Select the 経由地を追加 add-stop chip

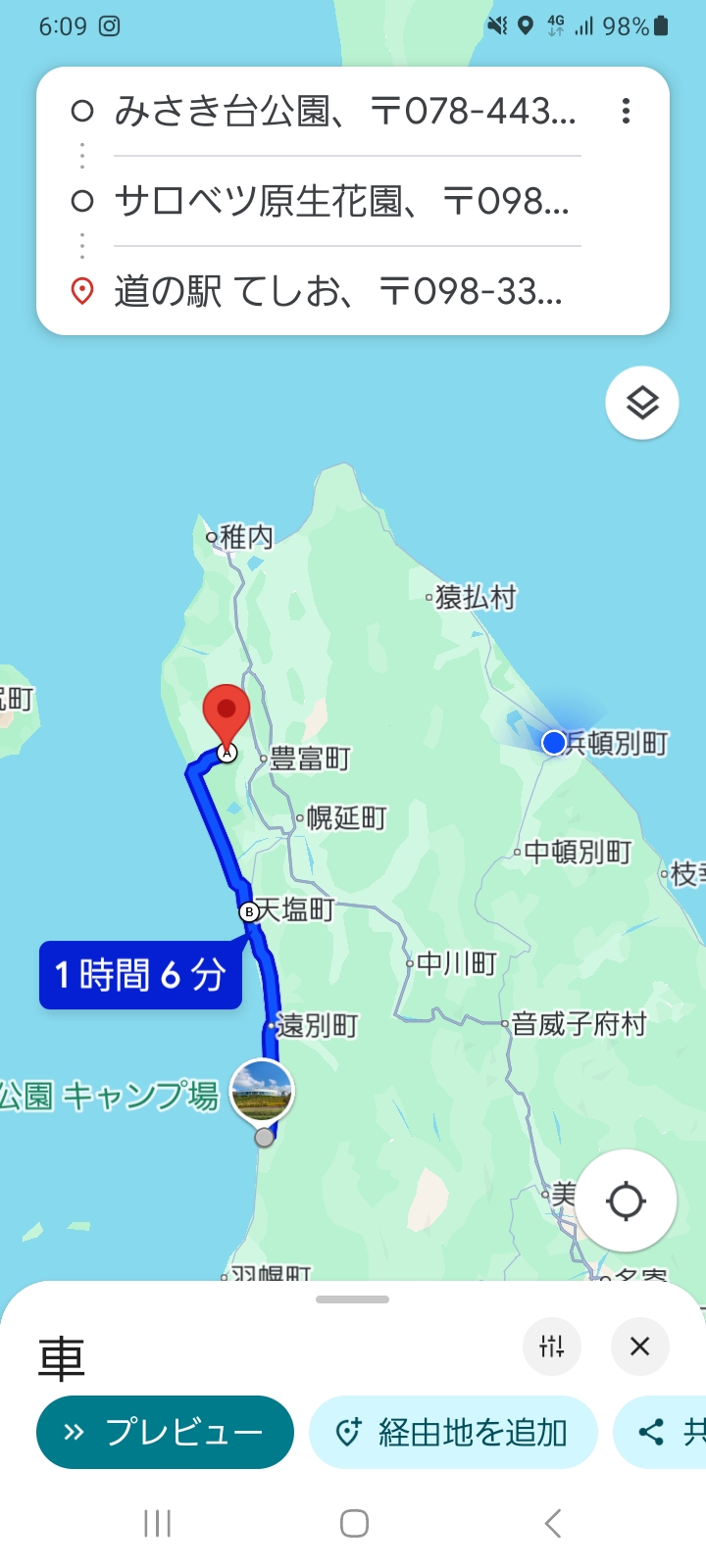click(x=453, y=1432)
